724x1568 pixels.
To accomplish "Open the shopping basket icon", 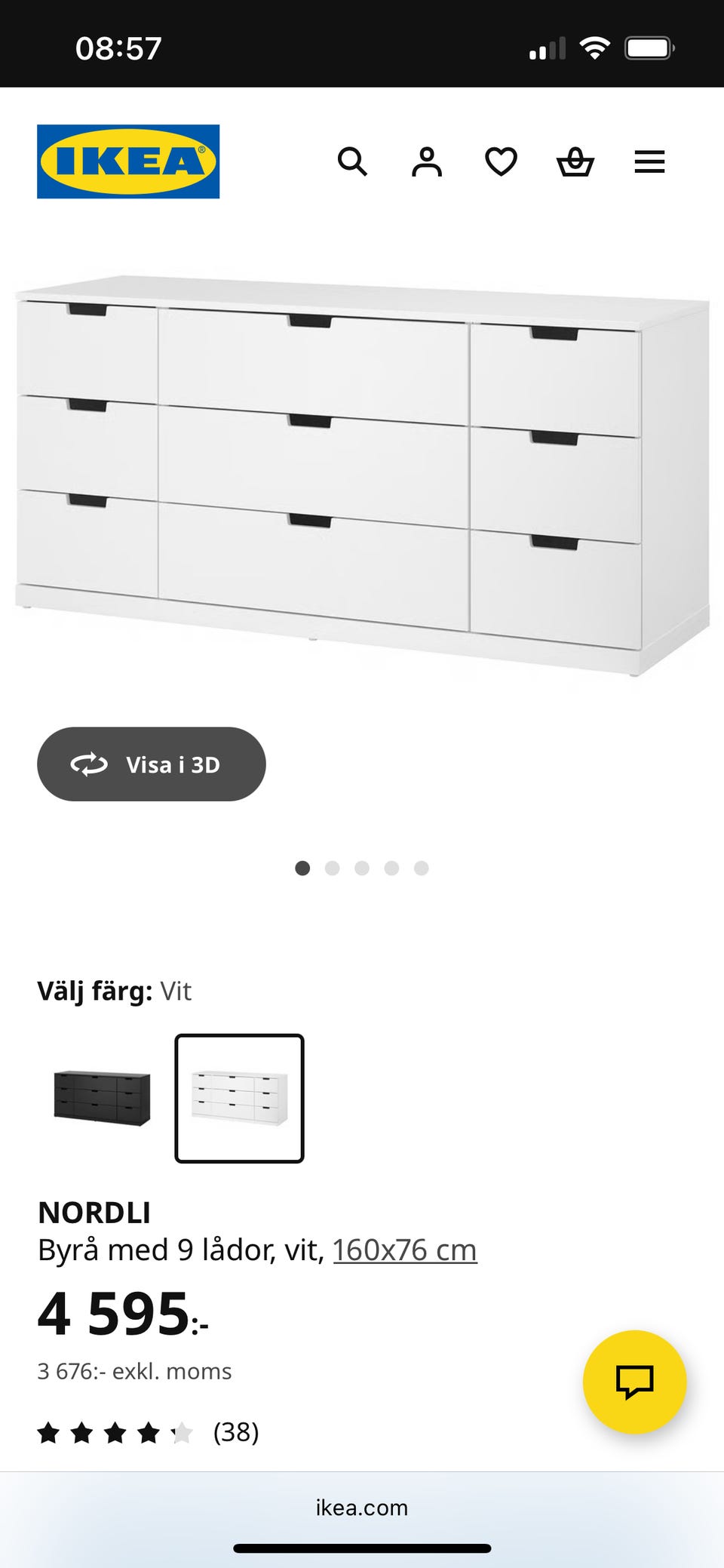I will 575,161.
